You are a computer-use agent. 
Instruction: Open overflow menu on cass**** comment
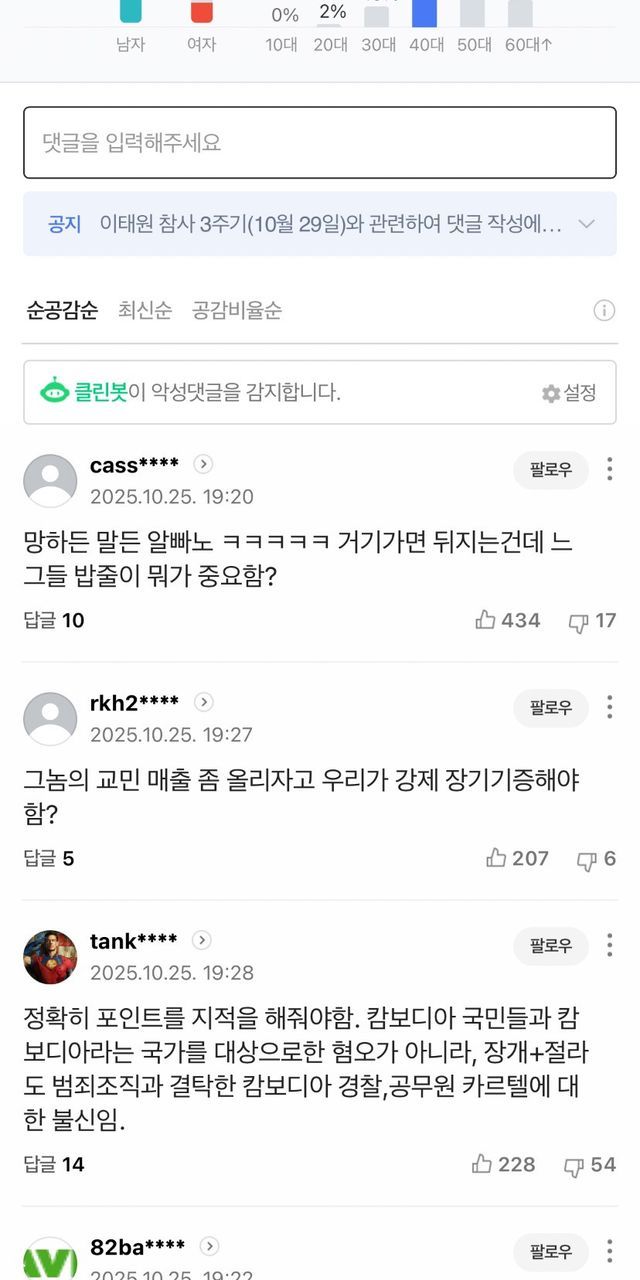click(x=610, y=470)
